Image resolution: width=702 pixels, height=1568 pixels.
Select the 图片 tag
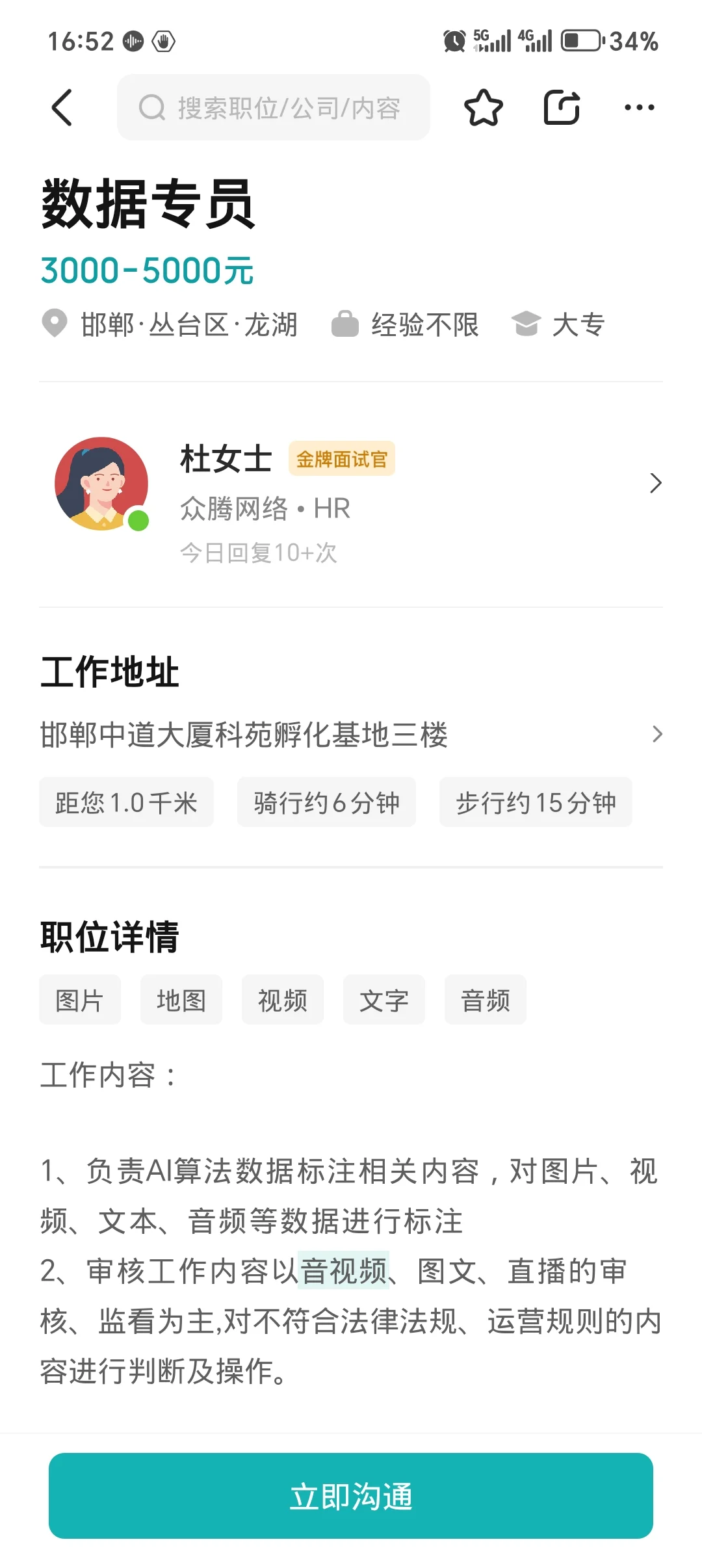click(80, 1000)
